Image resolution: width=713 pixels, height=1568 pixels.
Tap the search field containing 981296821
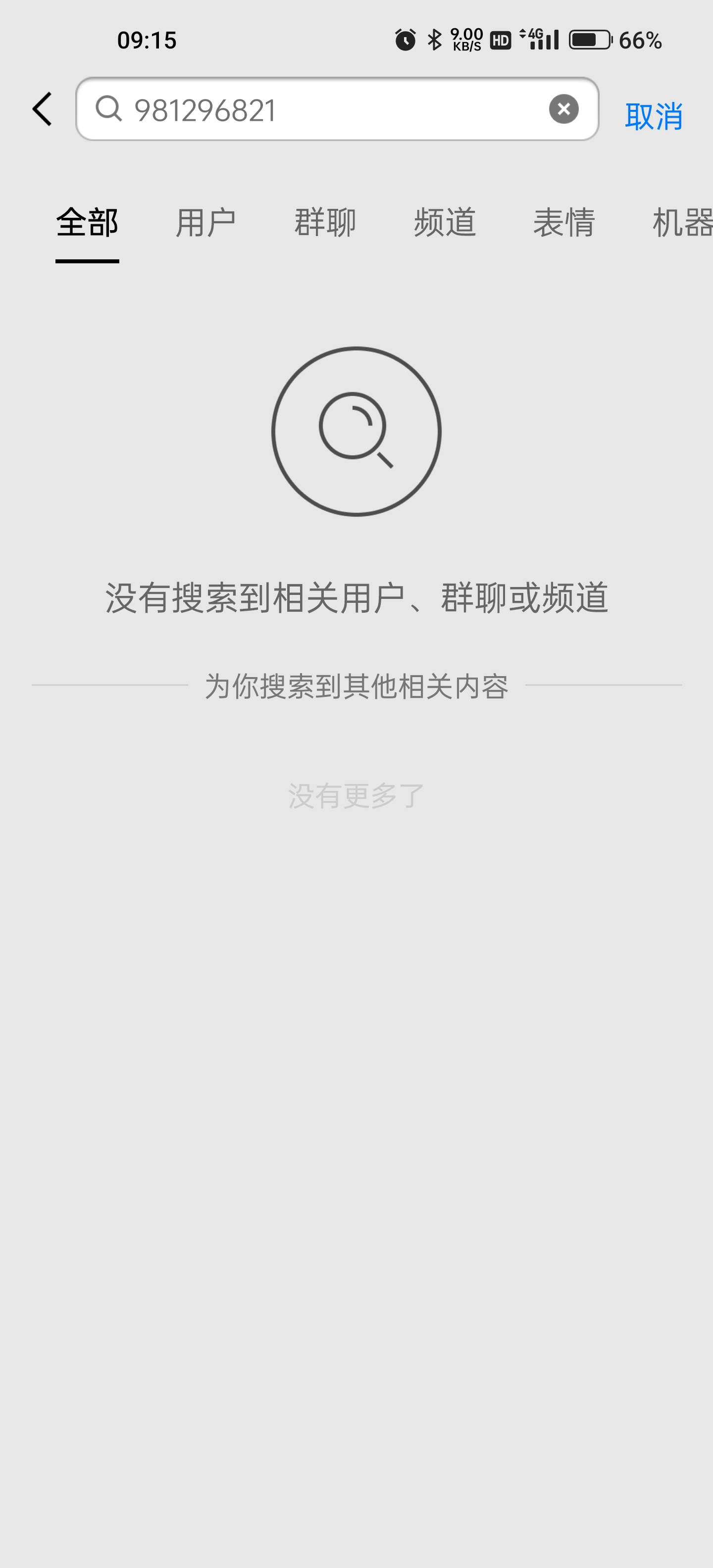(329, 109)
